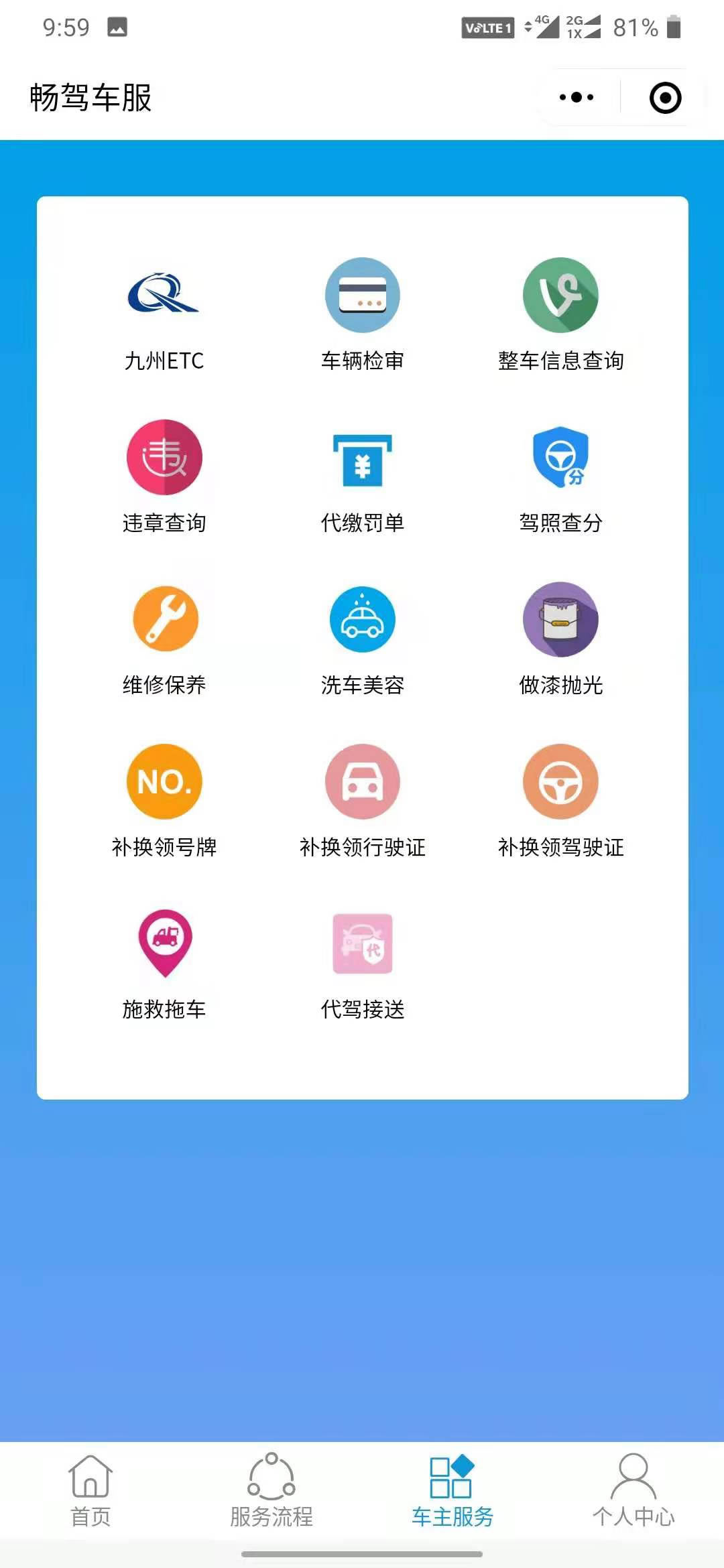Open 代驾接送 designated driver
The image size is (724, 1568).
(363, 965)
